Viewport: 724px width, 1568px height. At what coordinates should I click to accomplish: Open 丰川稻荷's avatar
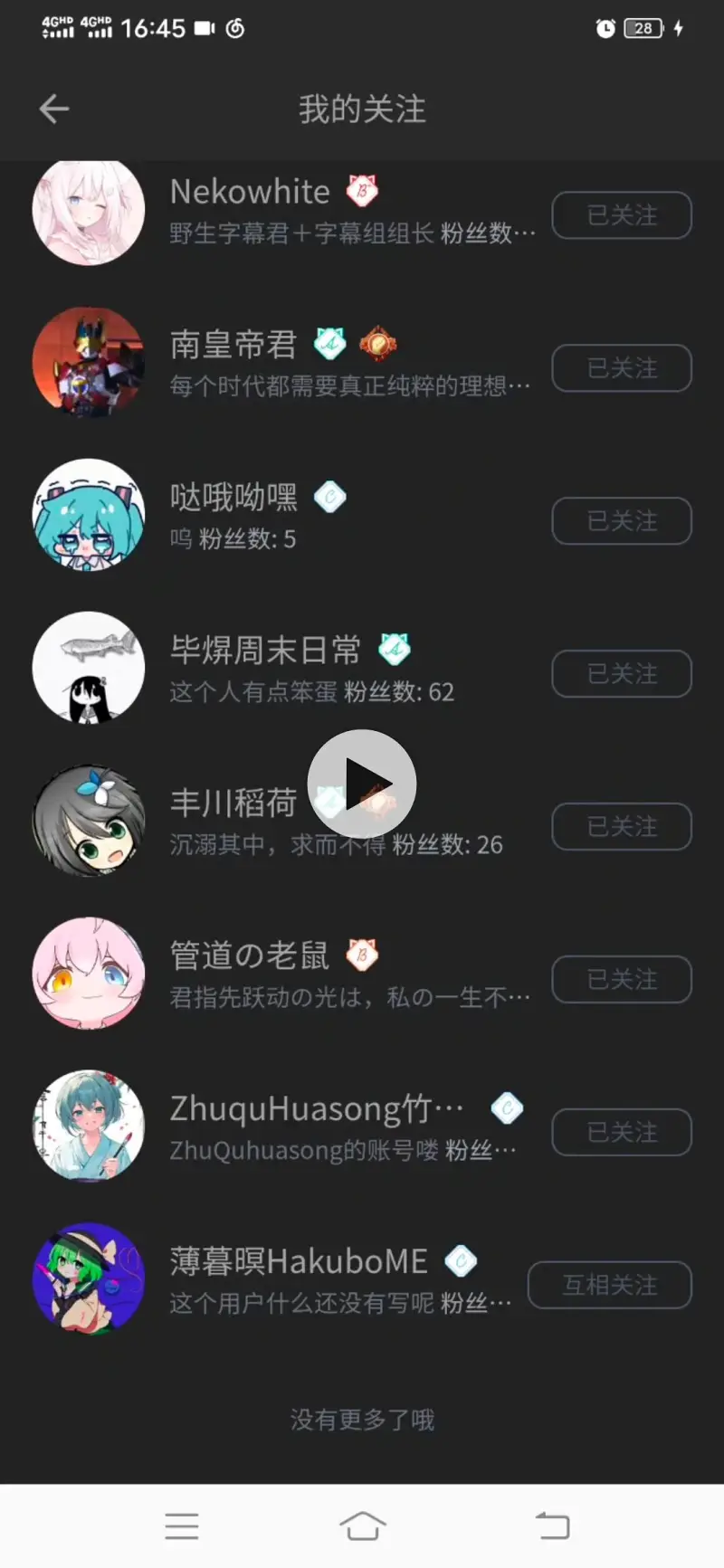pos(89,822)
